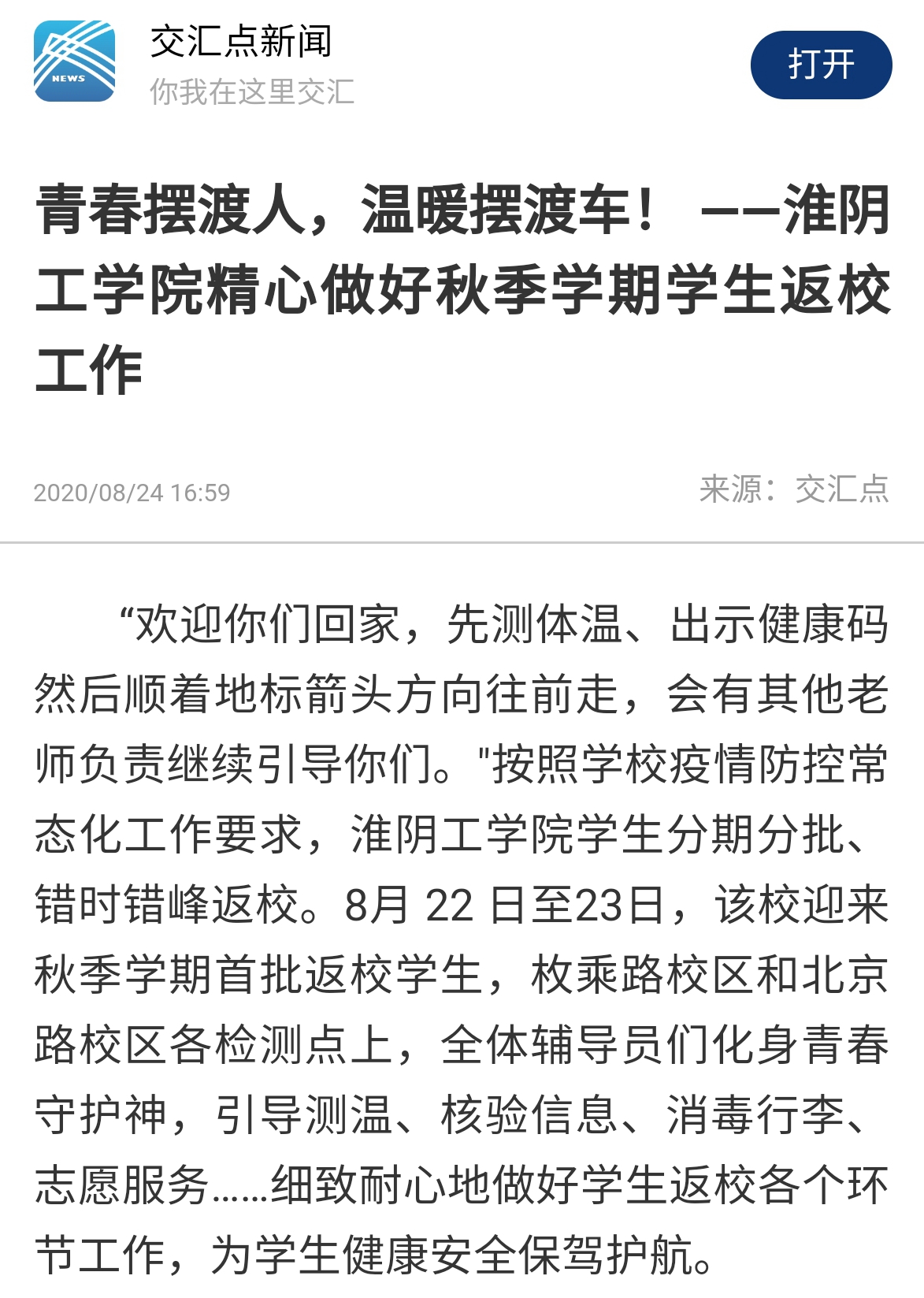
Task: Tap the 打开 button to open app
Action: point(821,65)
